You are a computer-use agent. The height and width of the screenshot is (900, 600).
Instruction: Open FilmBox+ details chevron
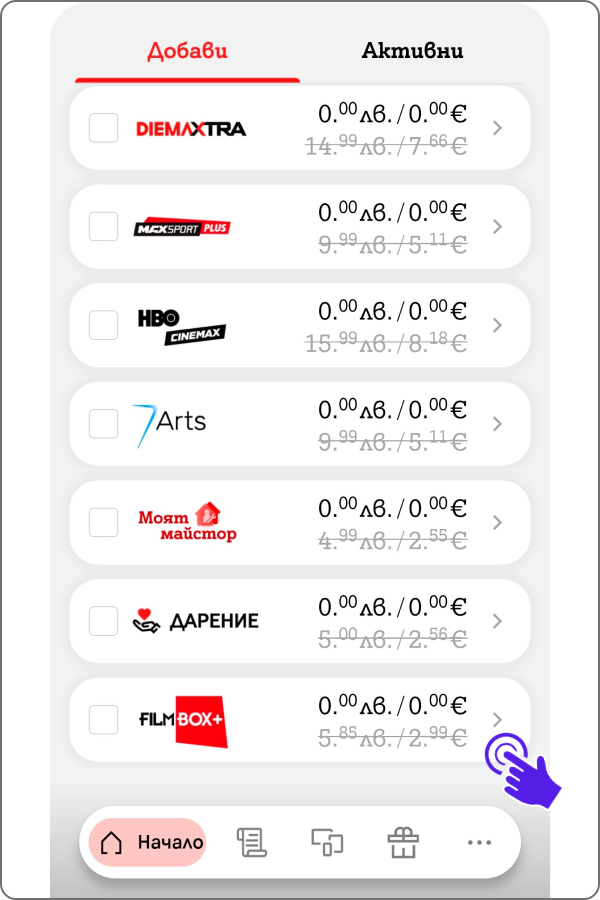click(x=498, y=719)
